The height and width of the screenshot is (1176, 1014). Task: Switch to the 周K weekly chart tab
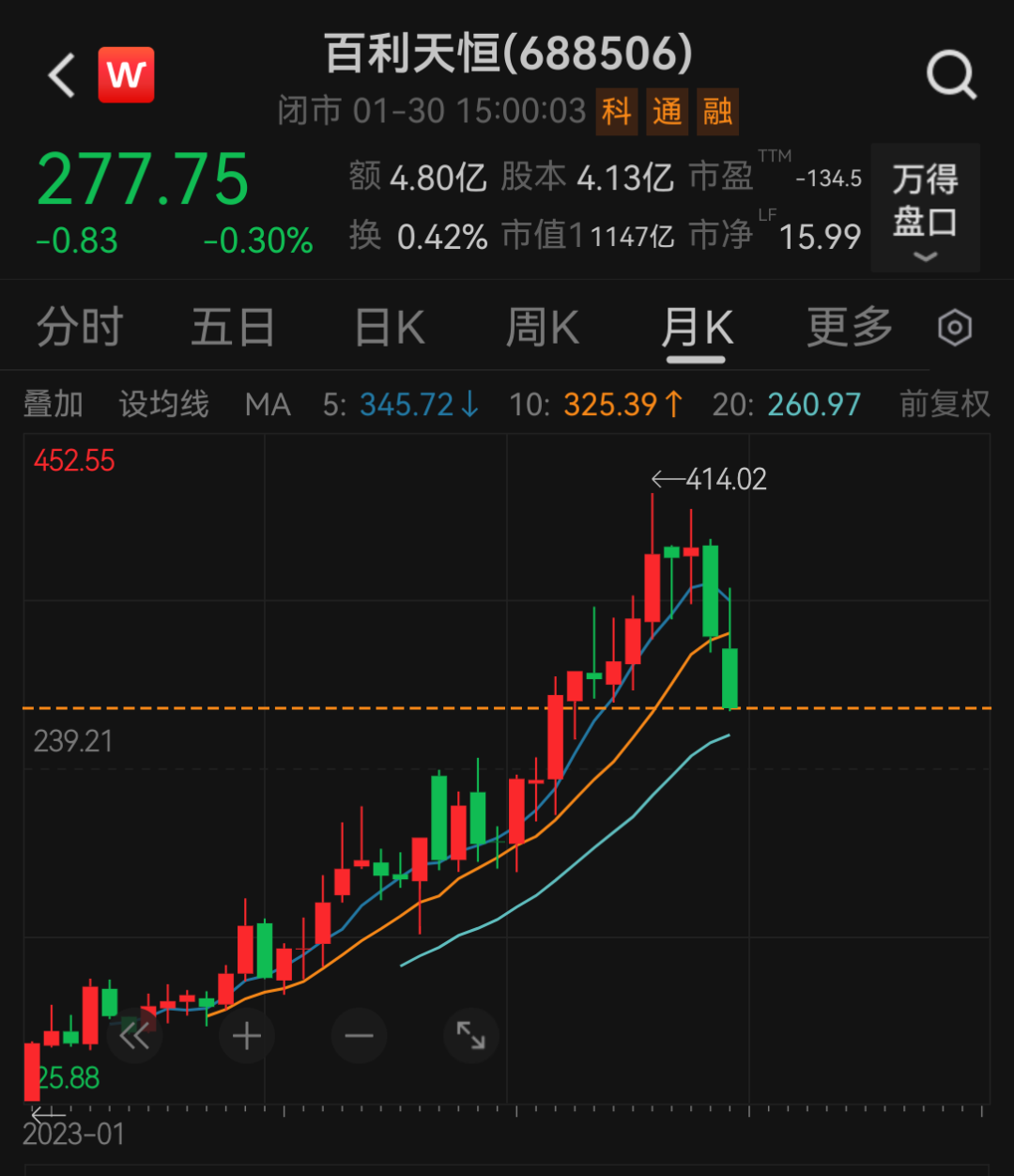click(543, 327)
